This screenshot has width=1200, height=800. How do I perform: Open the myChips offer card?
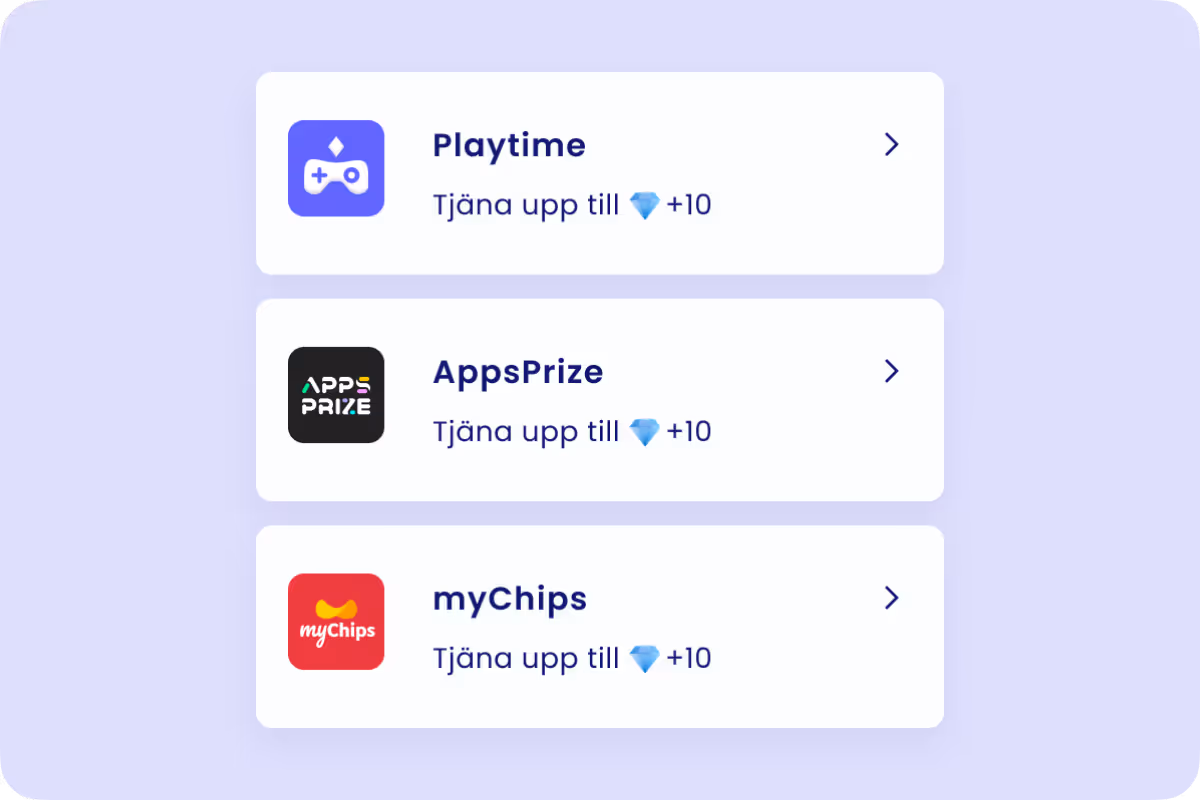point(599,627)
